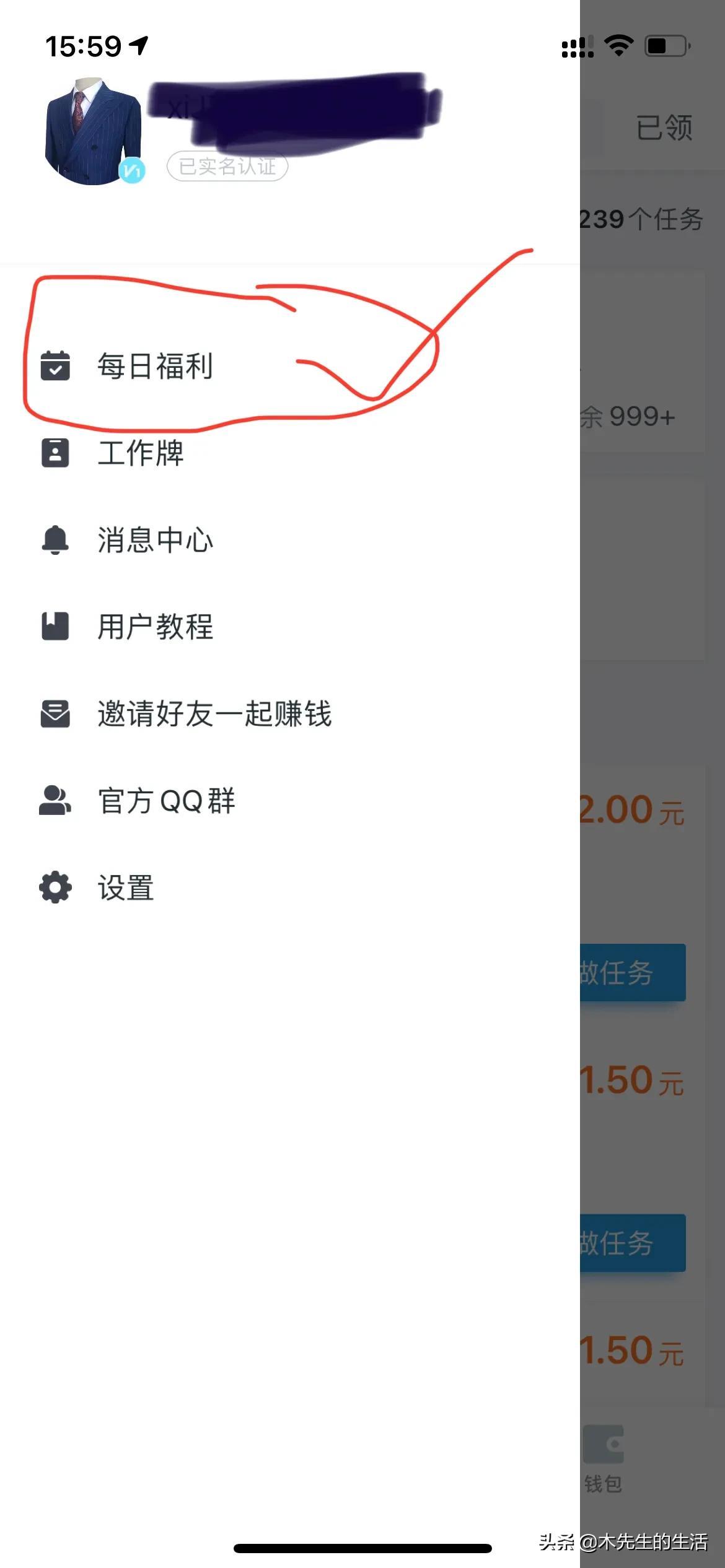The width and height of the screenshot is (725, 1568).
Task: Tap the profile avatar picture
Action: [x=94, y=131]
